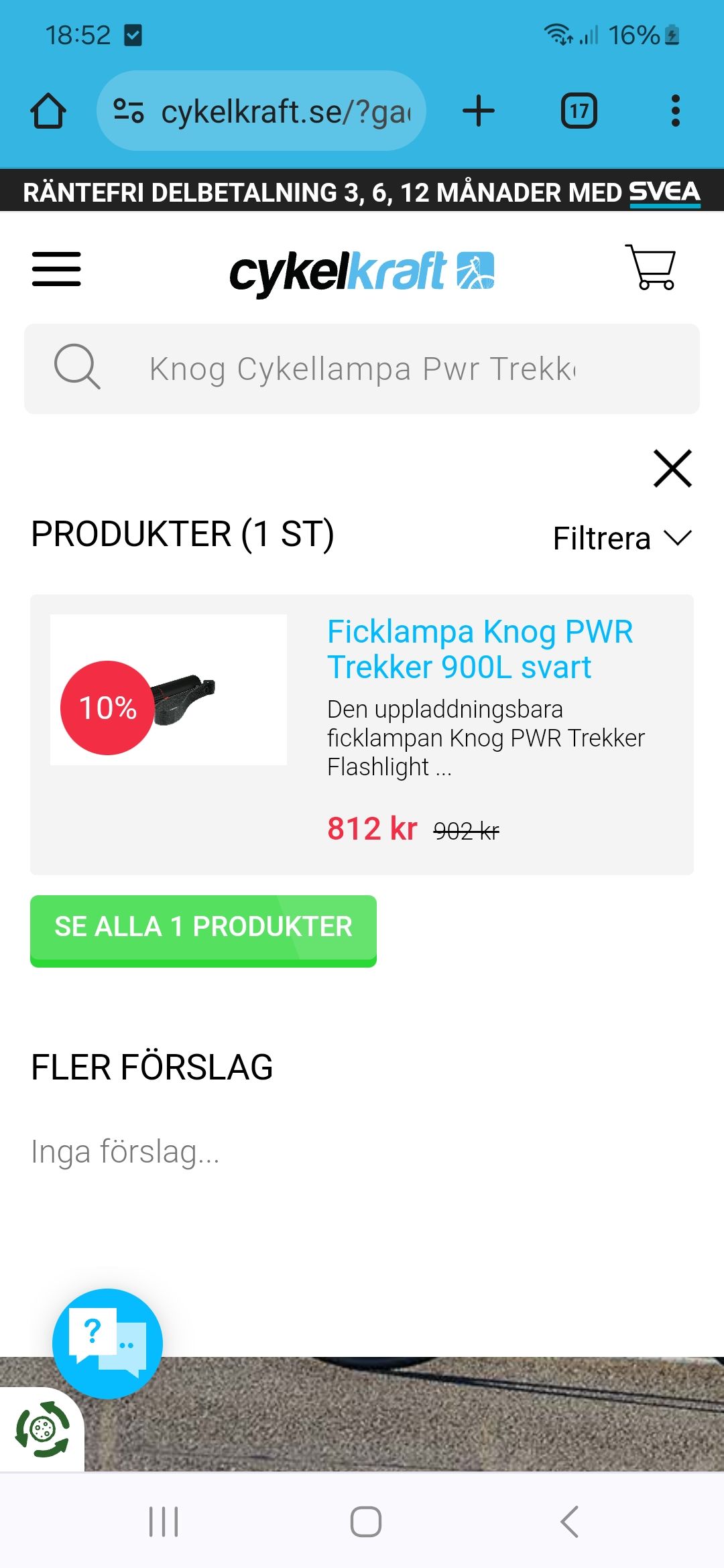Go back using system navigation
This screenshot has height=1568, width=724.
coord(569,1521)
